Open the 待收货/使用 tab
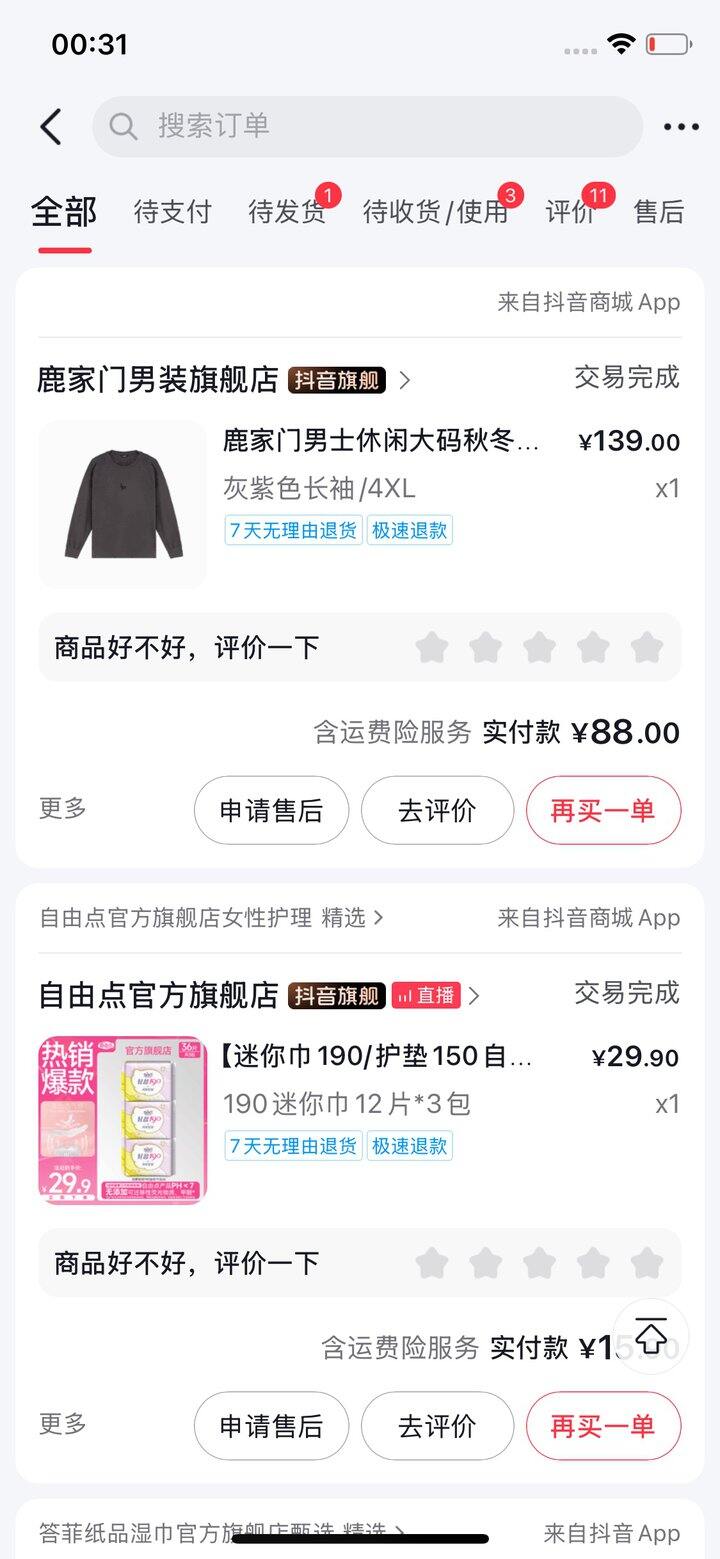The height and width of the screenshot is (1559, 720). point(436,212)
